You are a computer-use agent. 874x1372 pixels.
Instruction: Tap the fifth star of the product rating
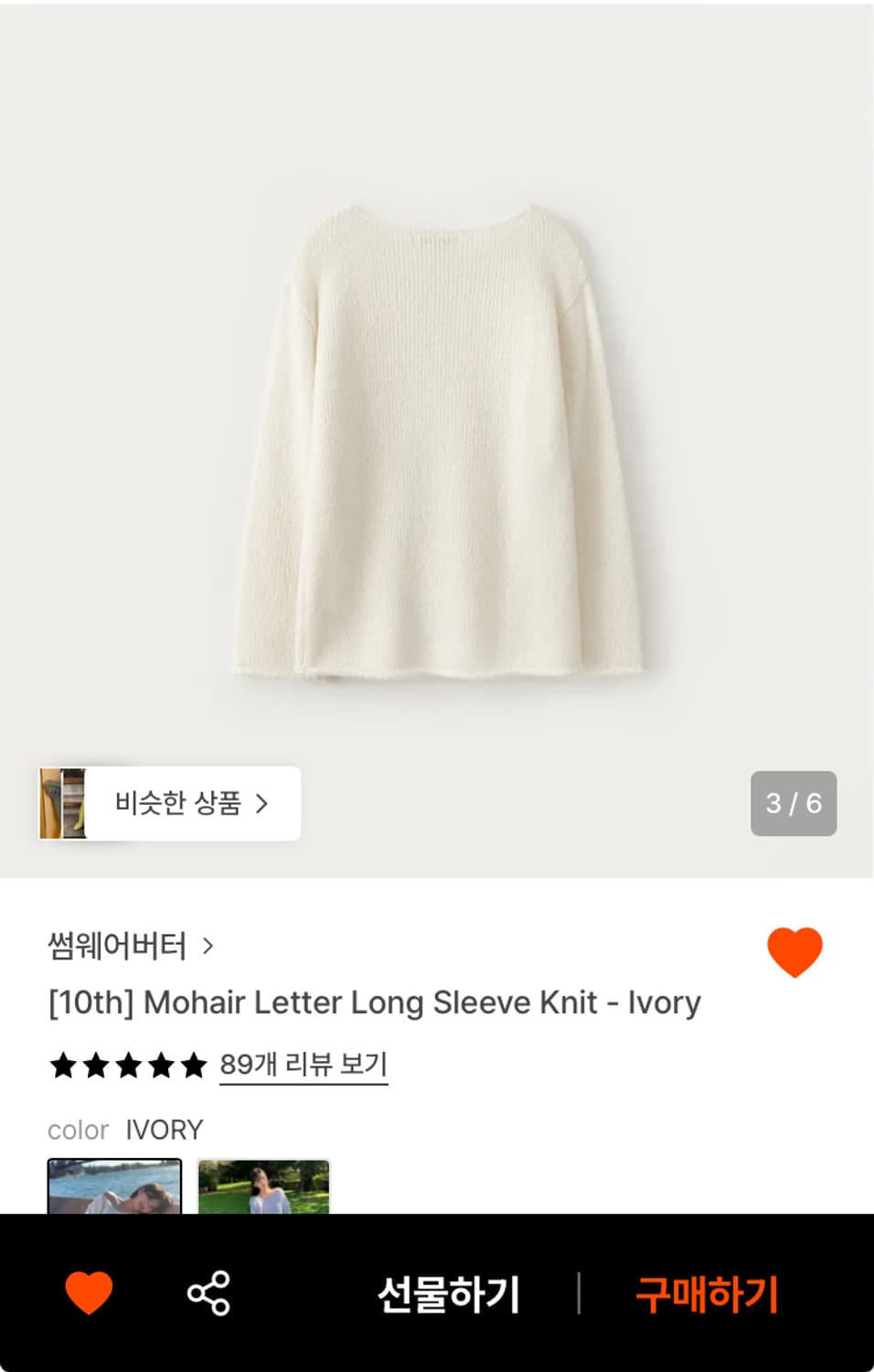point(196,1064)
